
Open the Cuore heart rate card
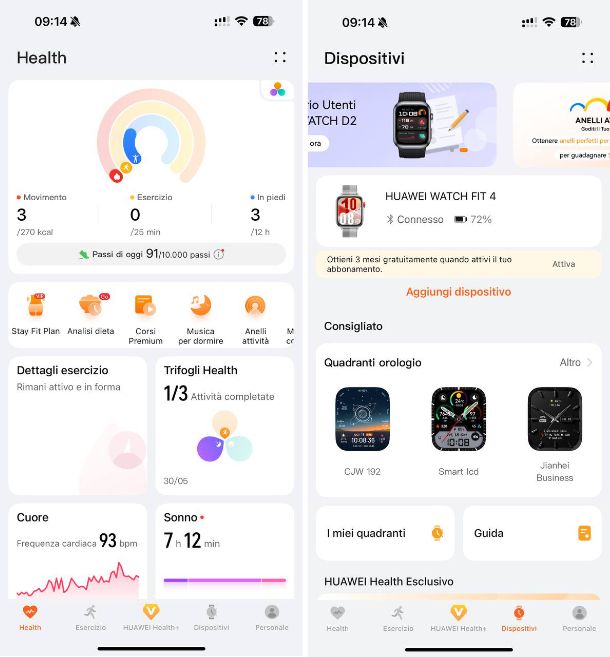pos(77,550)
